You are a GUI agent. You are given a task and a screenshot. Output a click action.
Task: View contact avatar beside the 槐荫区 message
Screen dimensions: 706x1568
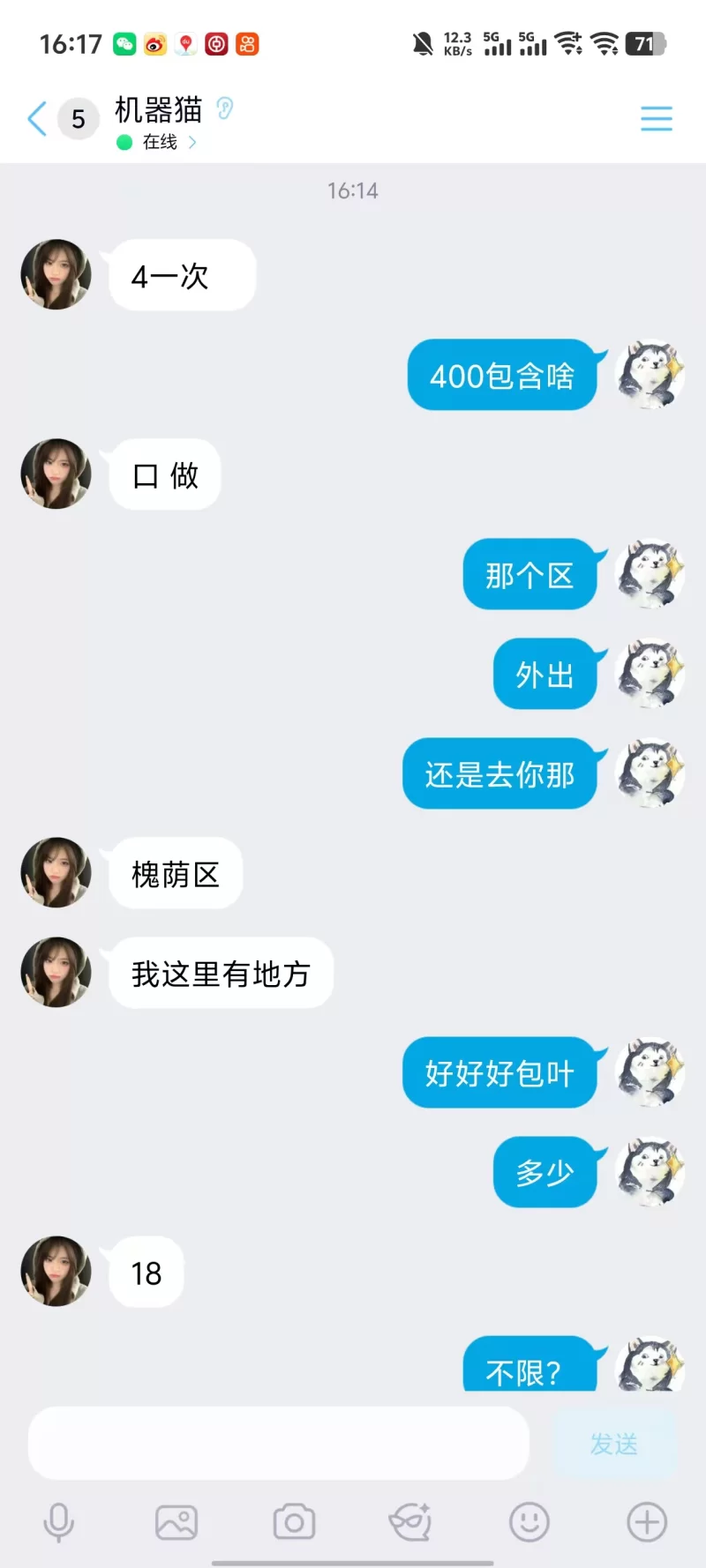(56, 872)
